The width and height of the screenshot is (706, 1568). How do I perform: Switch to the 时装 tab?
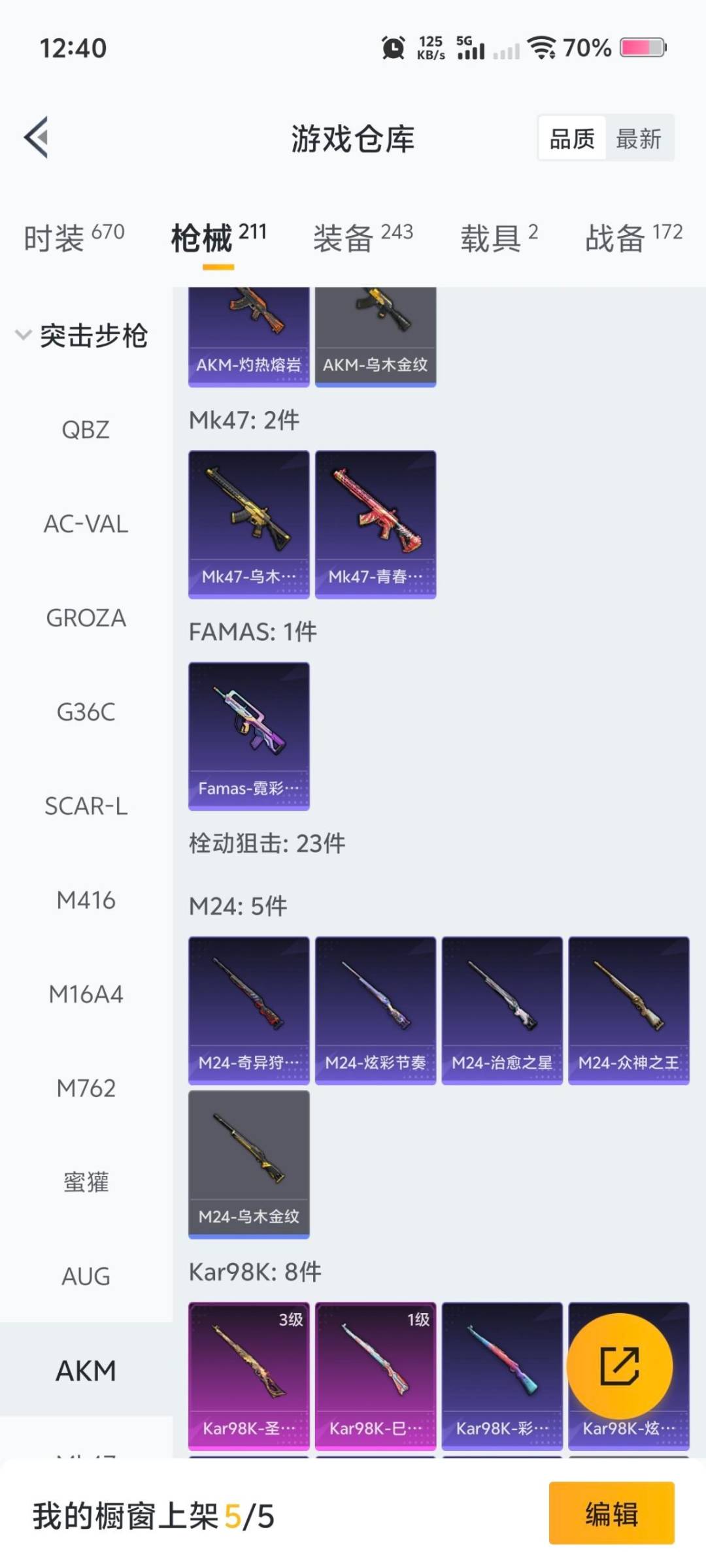pos(73,237)
